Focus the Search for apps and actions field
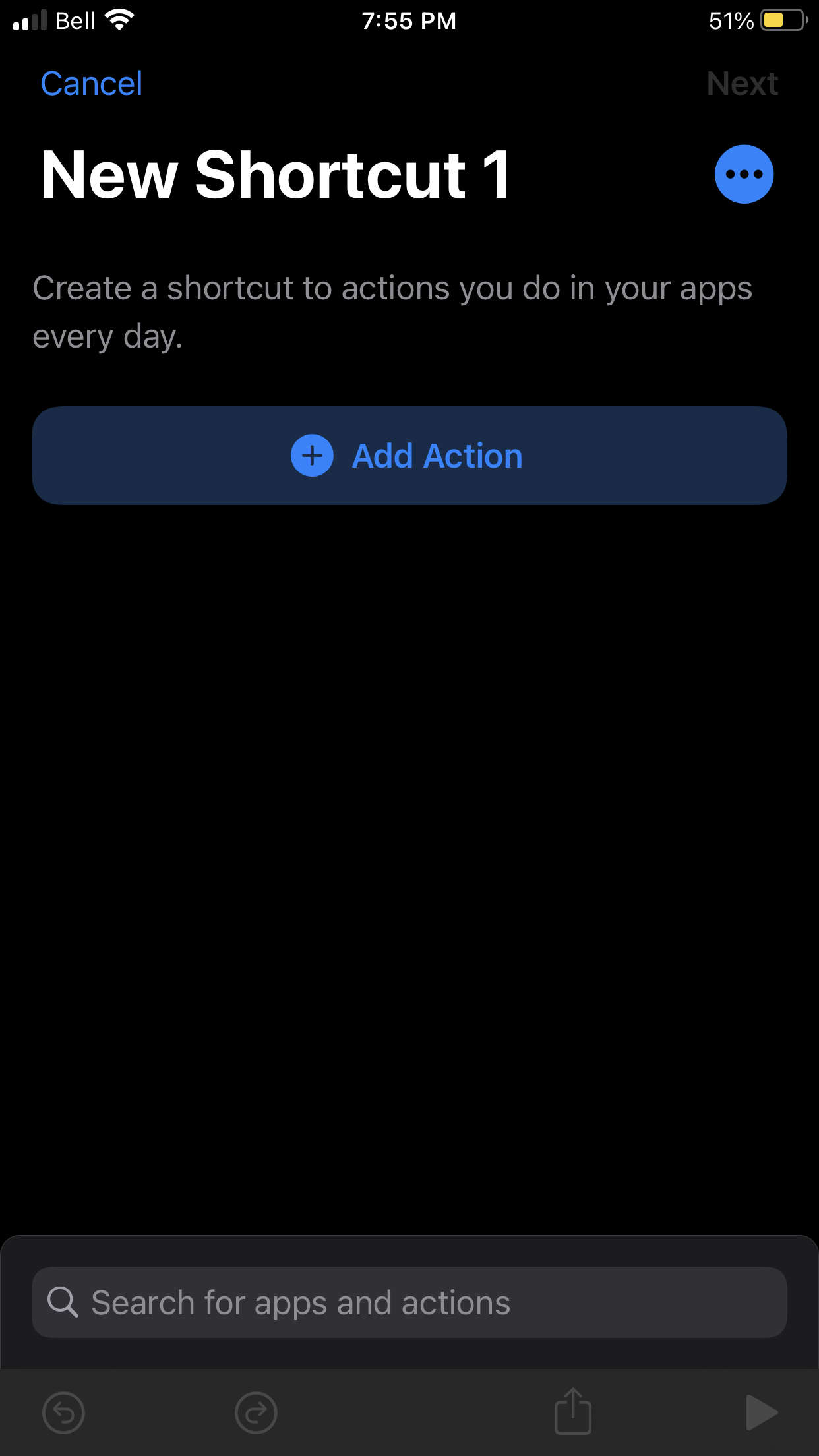The image size is (819, 1456). tap(409, 1302)
